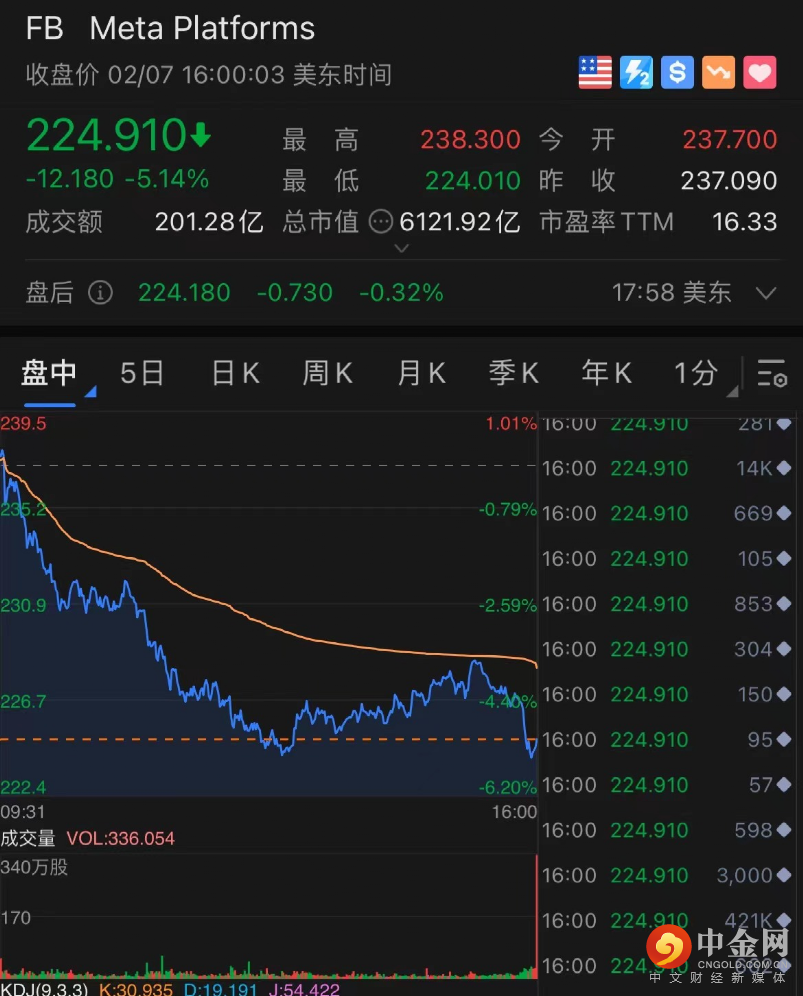The image size is (803, 996).
Task: Select the 盘中 intraday tab
Action: pos(50,373)
